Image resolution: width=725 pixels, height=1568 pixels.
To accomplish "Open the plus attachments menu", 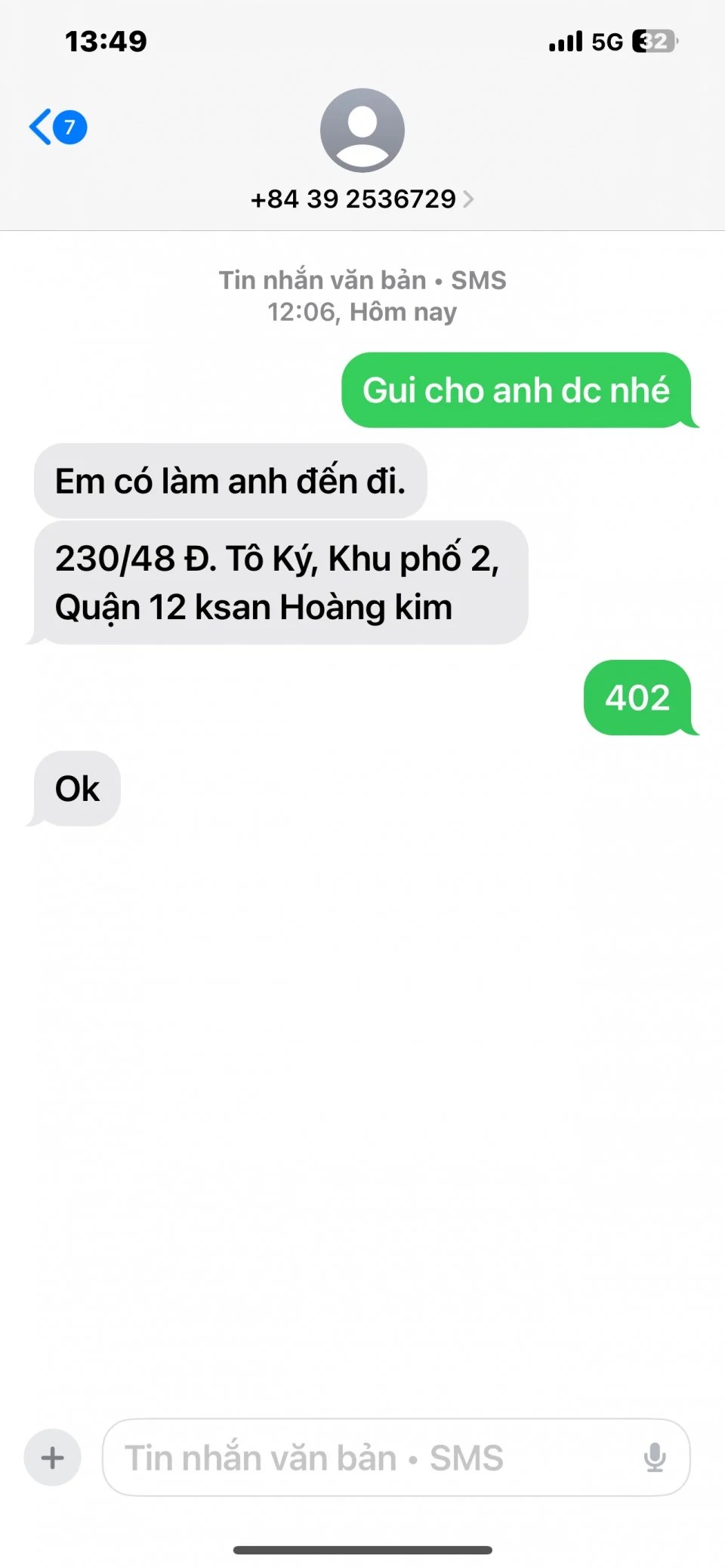I will (52, 1457).
